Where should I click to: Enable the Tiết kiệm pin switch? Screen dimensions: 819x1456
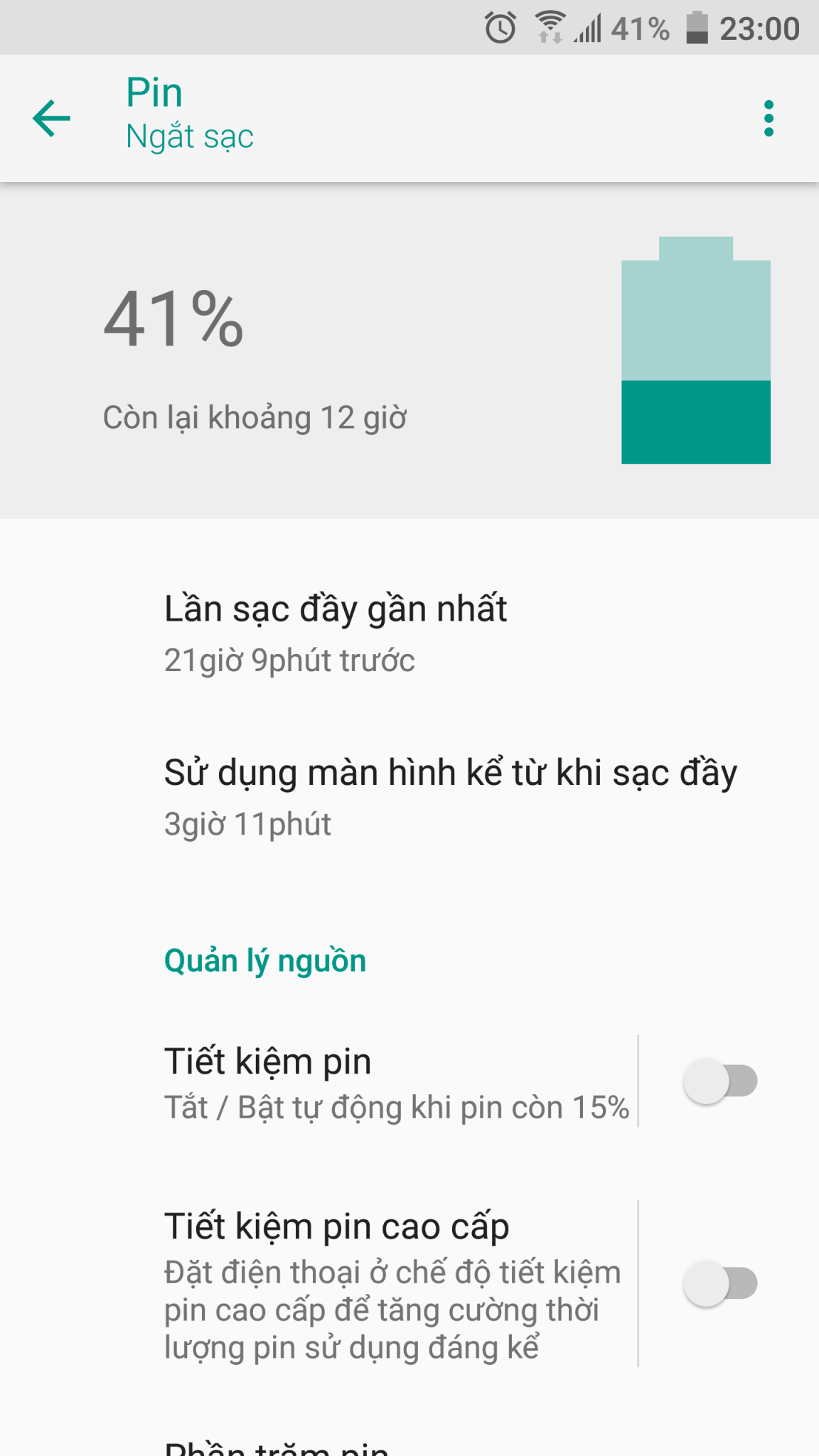click(719, 1082)
